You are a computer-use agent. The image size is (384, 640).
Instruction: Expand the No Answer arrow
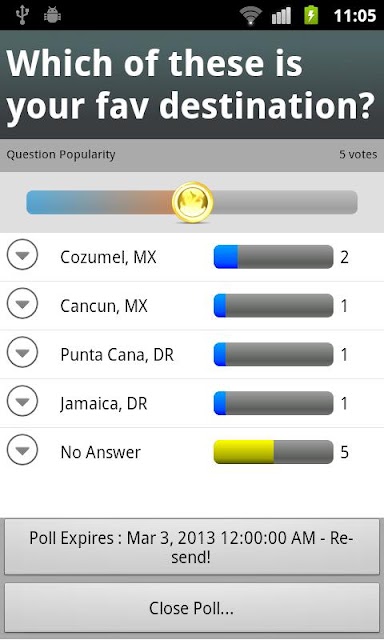pyautogui.click(x=22, y=450)
